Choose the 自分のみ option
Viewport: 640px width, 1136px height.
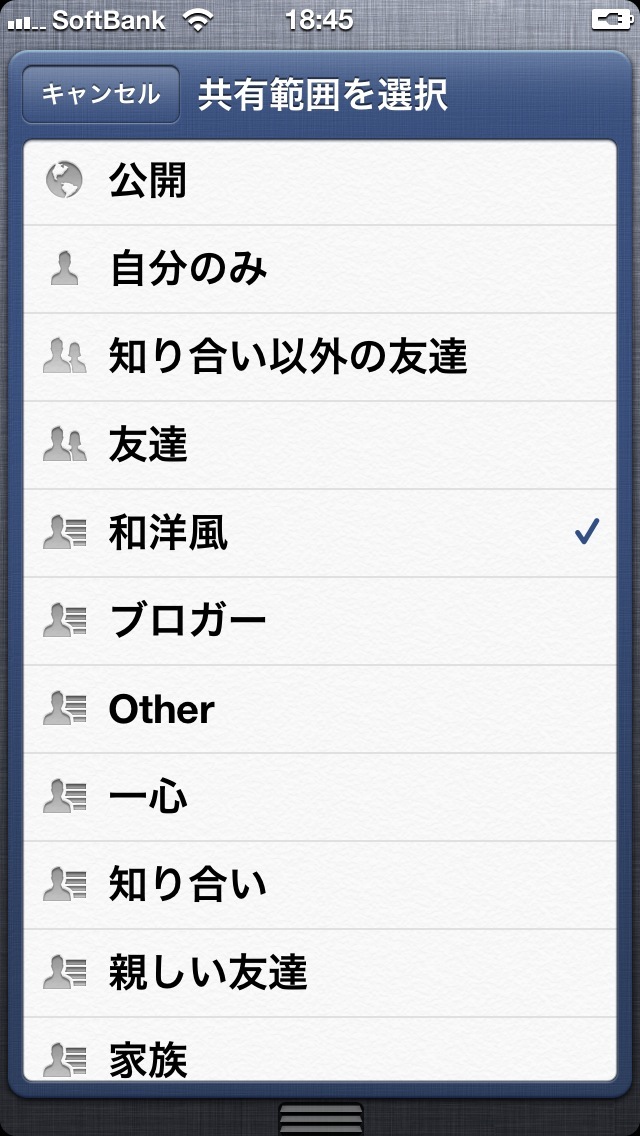(x=320, y=270)
